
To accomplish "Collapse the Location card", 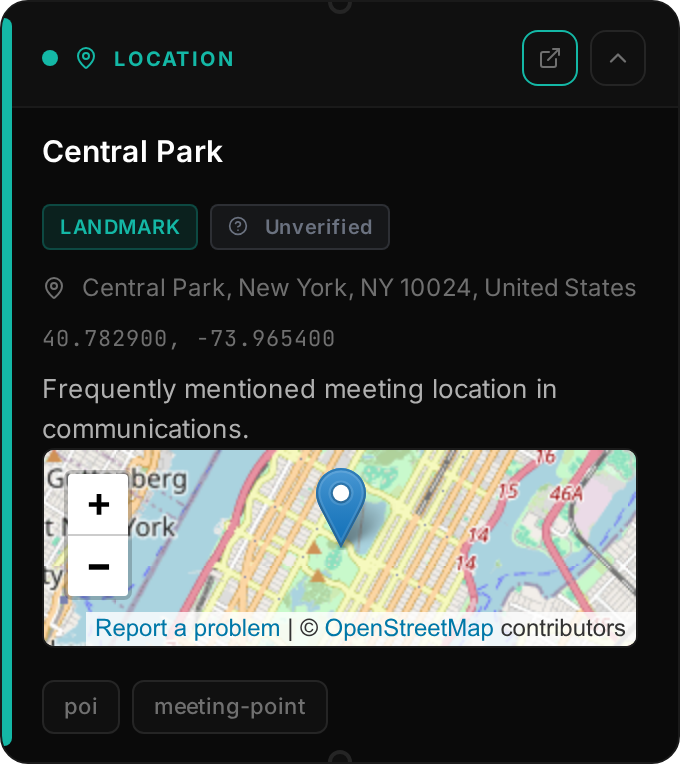I will pyautogui.click(x=618, y=58).
